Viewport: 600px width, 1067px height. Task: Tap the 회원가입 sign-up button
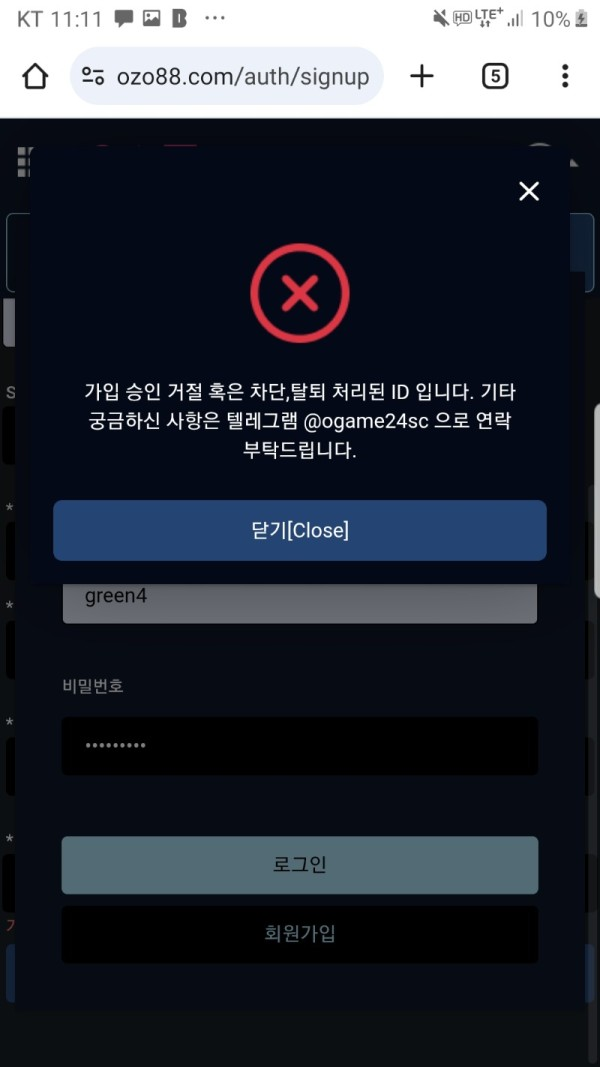click(300, 934)
